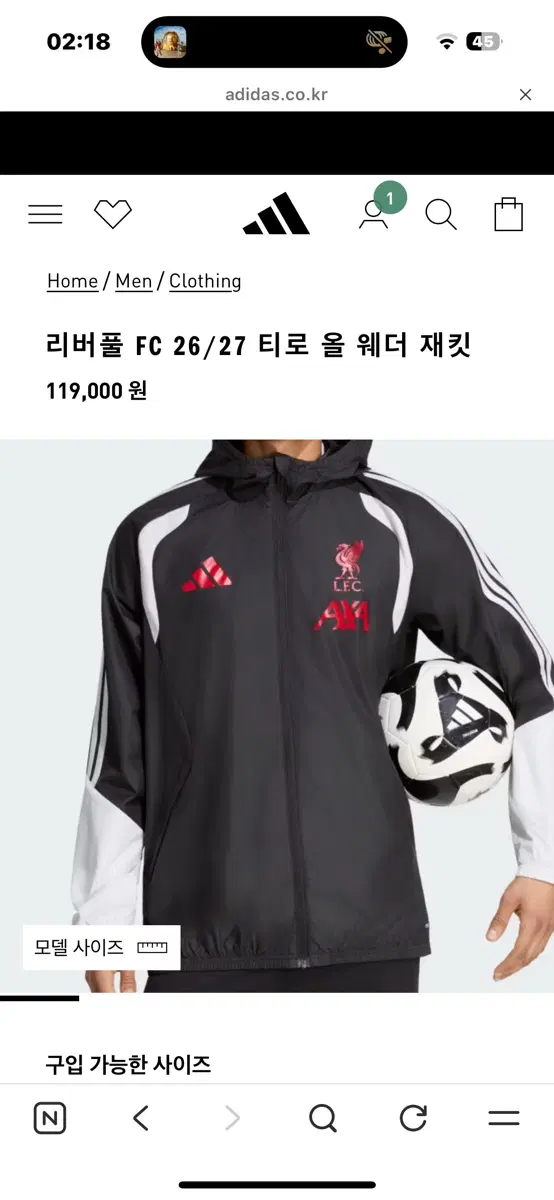Open the shopping bag
Viewport: 554px width, 1200px height.
tap(509, 214)
